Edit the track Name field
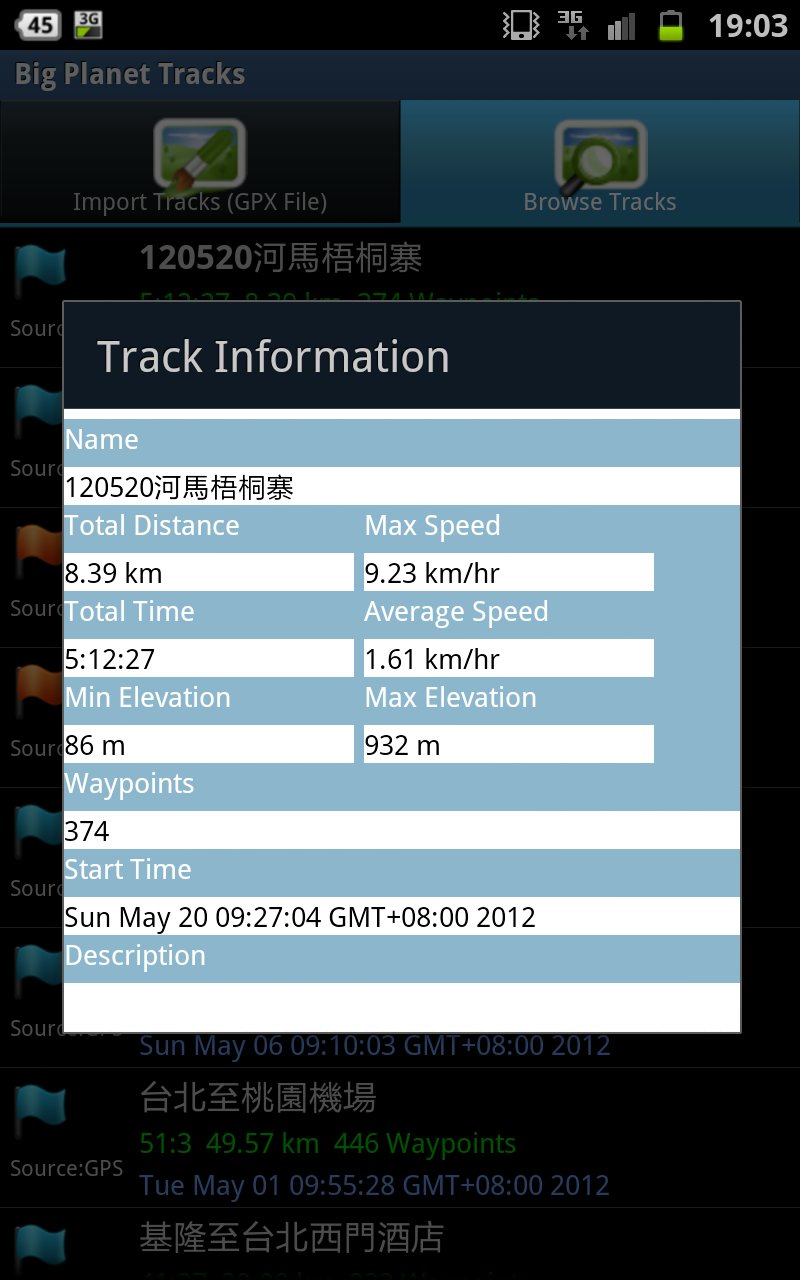 [402, 487]
